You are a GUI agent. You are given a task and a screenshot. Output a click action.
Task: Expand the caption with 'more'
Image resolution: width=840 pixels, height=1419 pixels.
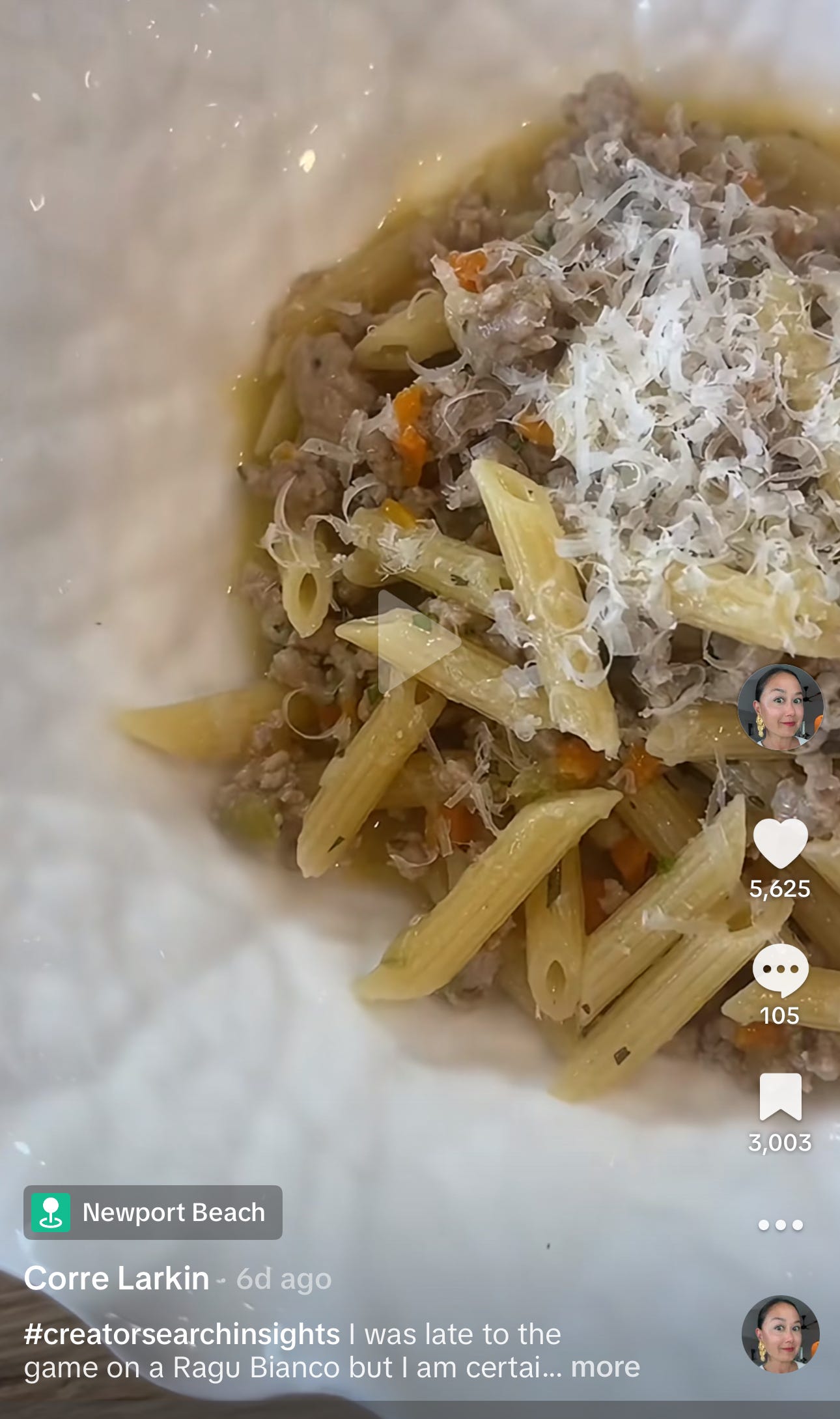pos(605,1367)
